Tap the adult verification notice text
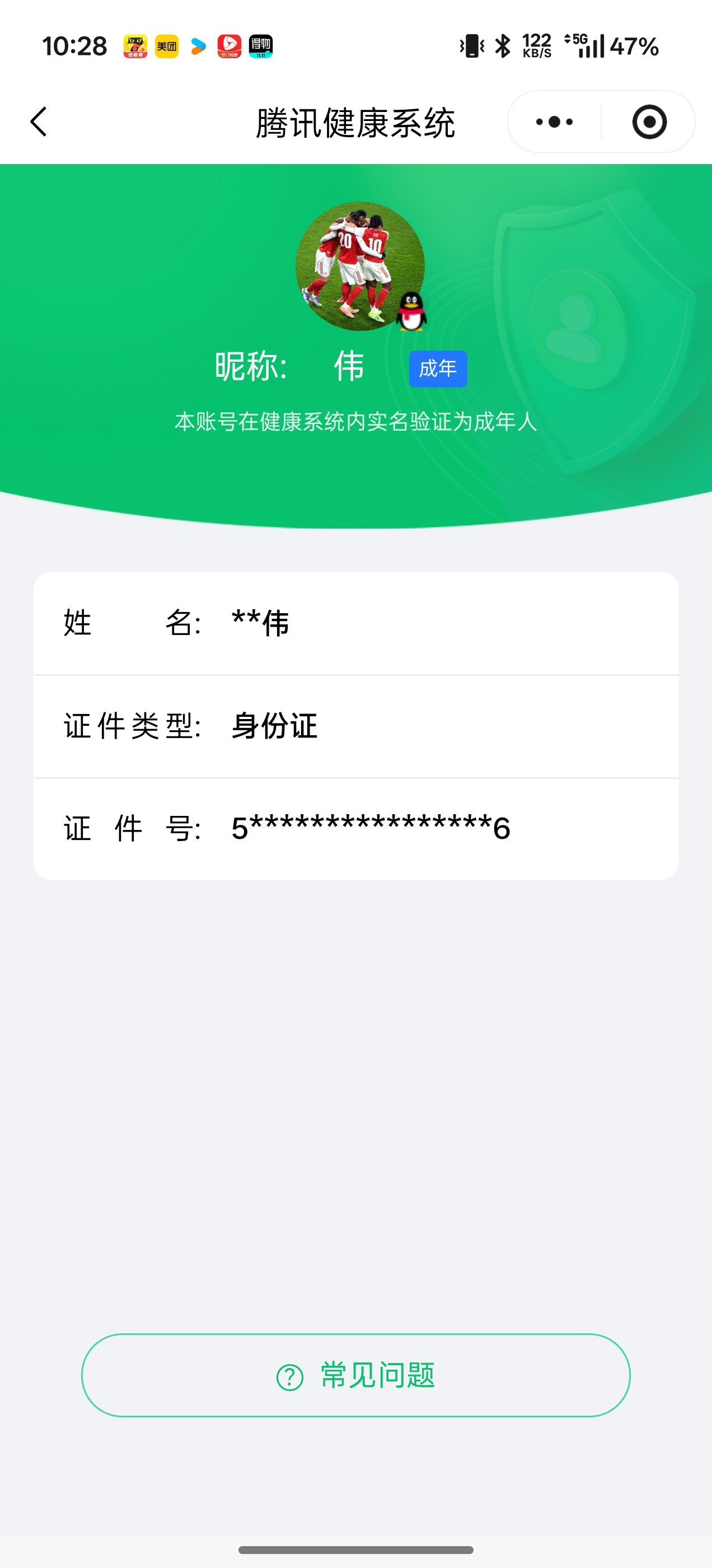The width and height of the screenshot is (712, 1568). click(356, 420)
